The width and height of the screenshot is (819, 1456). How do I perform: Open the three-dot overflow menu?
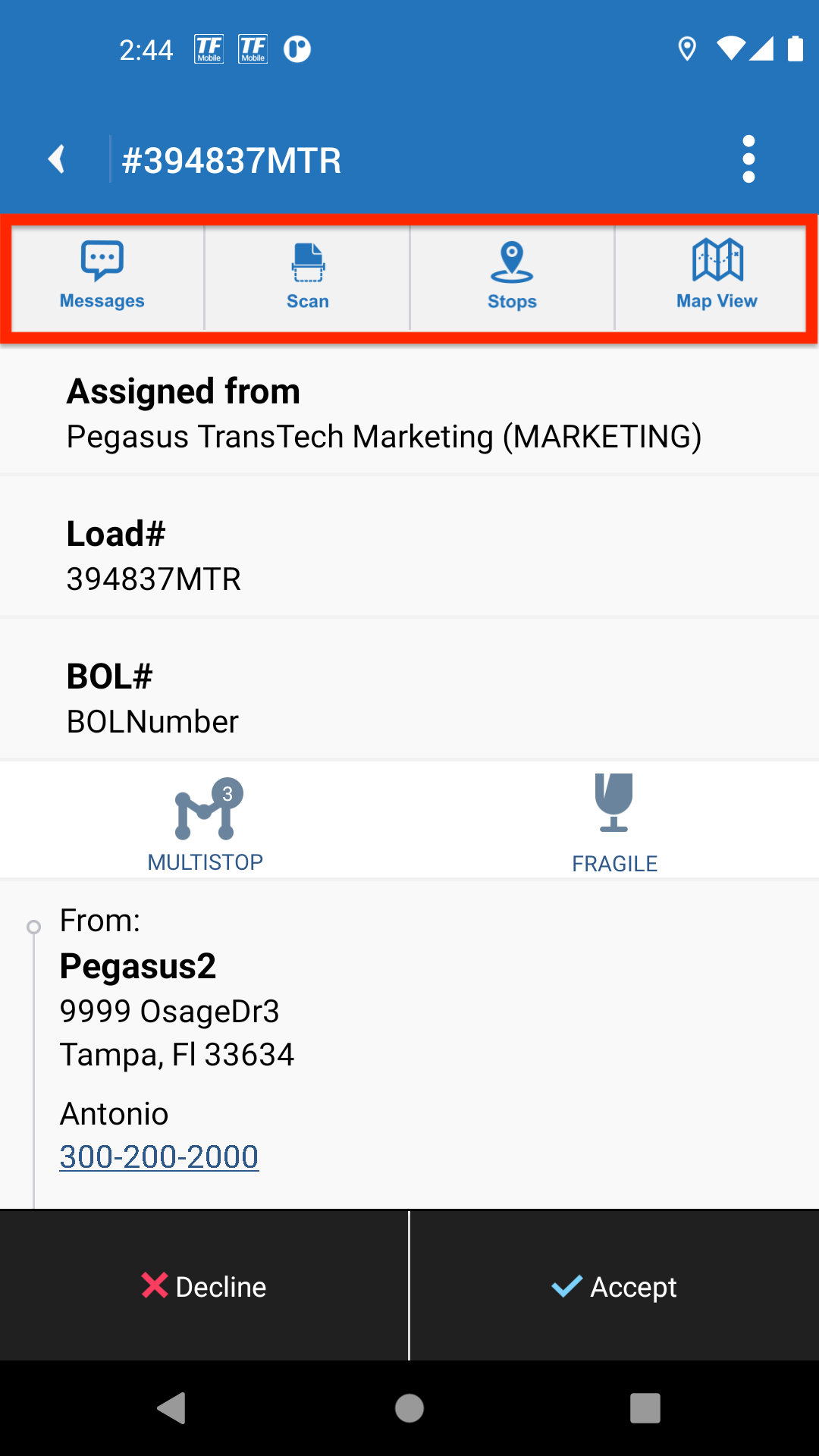[x=748, y=159]
